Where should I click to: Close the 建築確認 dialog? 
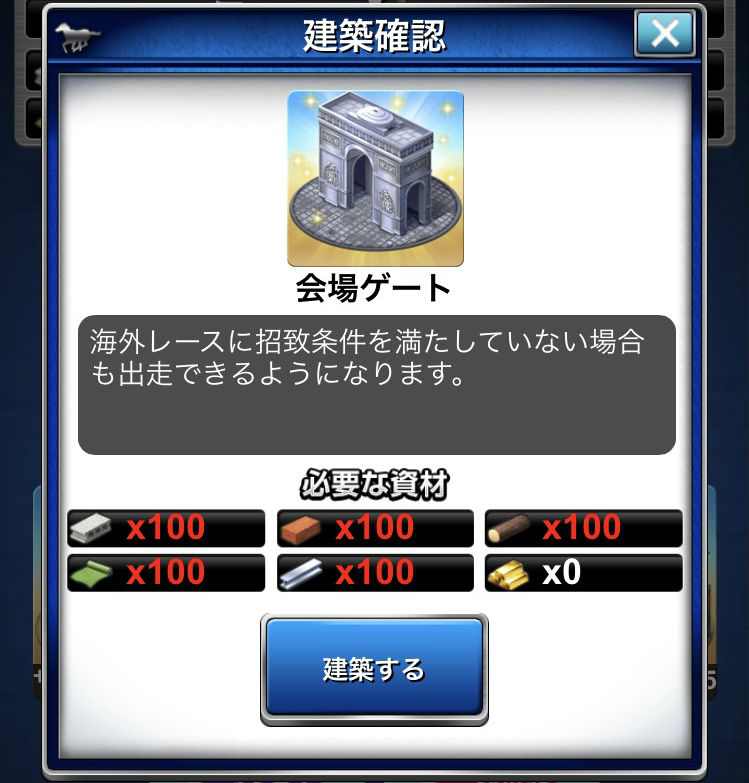664,35
